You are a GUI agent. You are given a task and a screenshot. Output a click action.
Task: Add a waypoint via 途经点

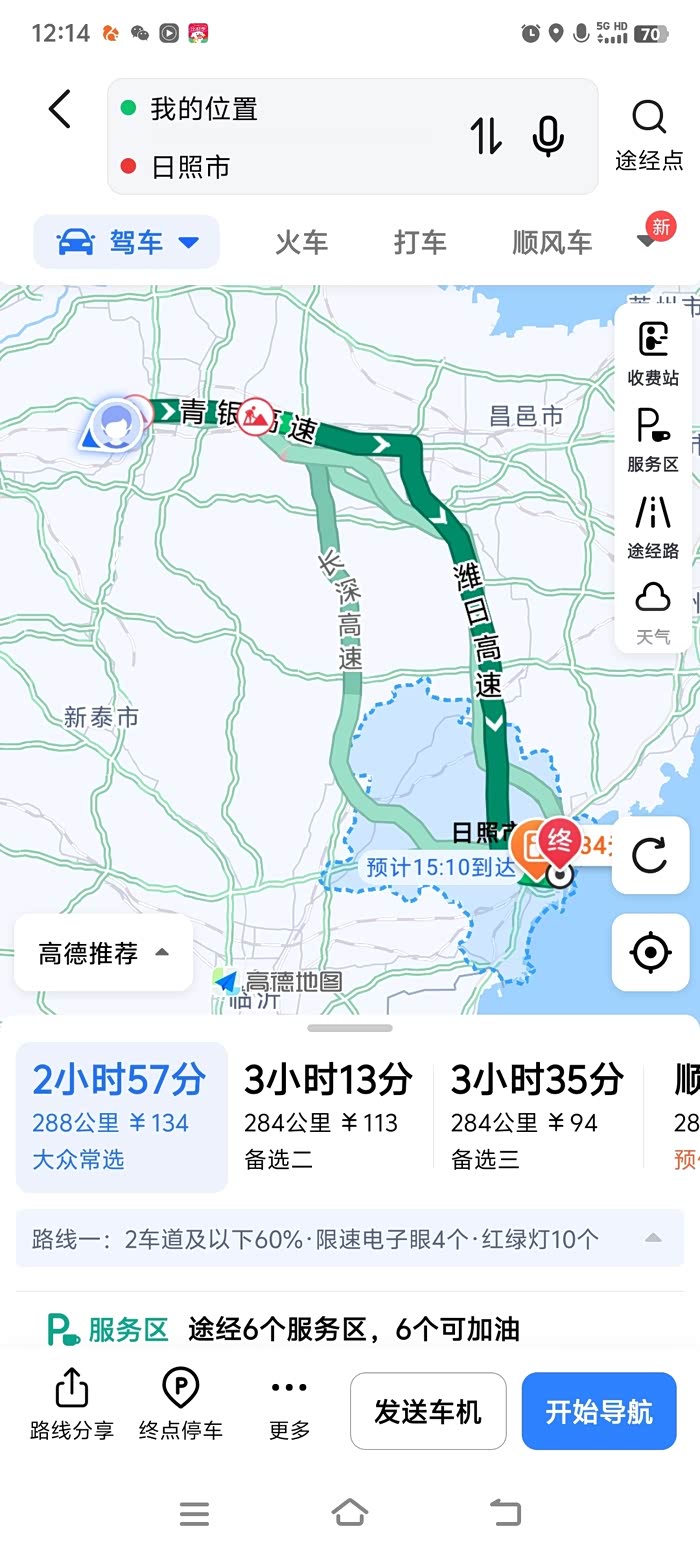coord(649,135)
